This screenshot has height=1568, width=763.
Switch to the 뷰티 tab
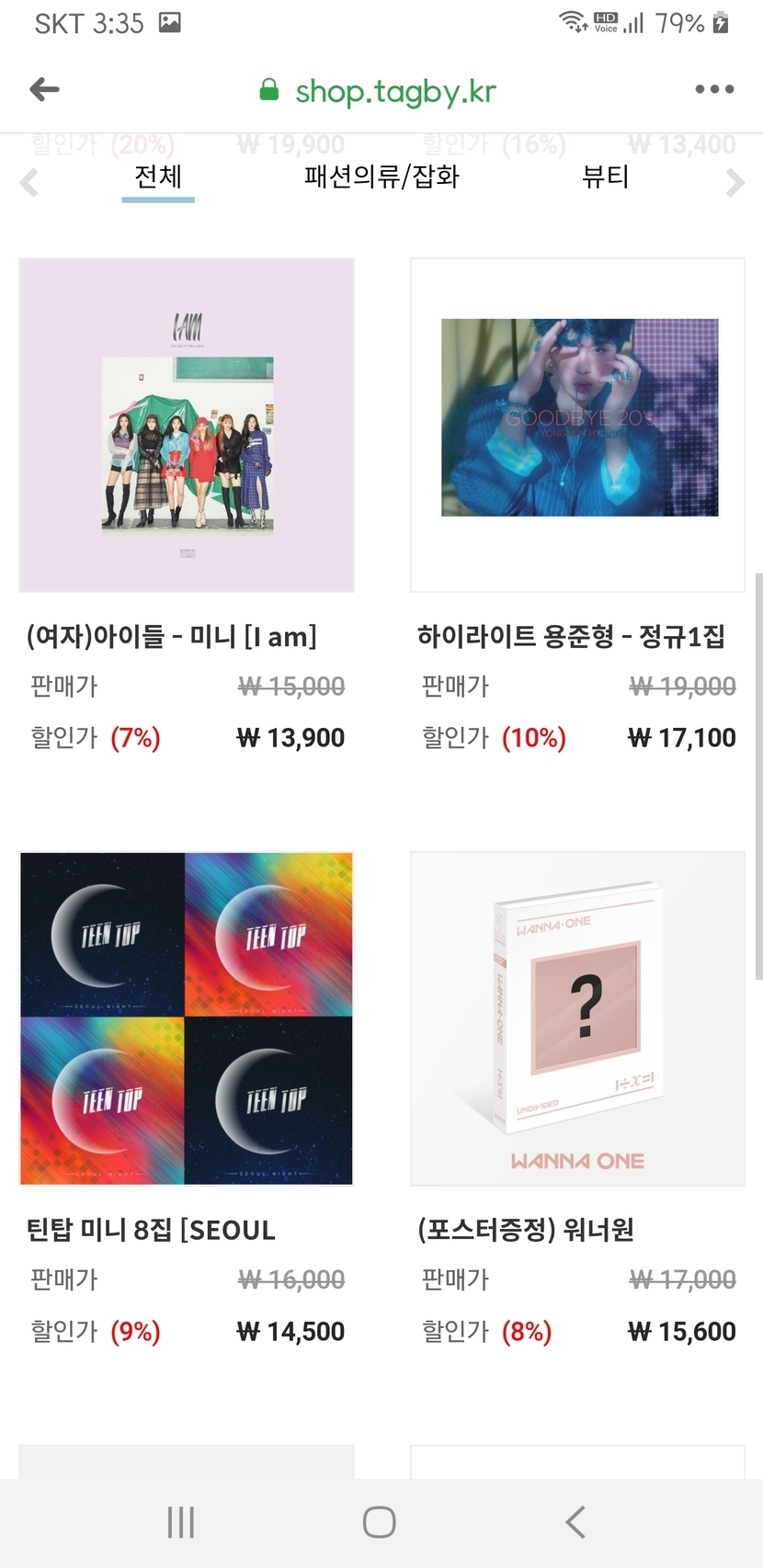[x=605, y=176]
